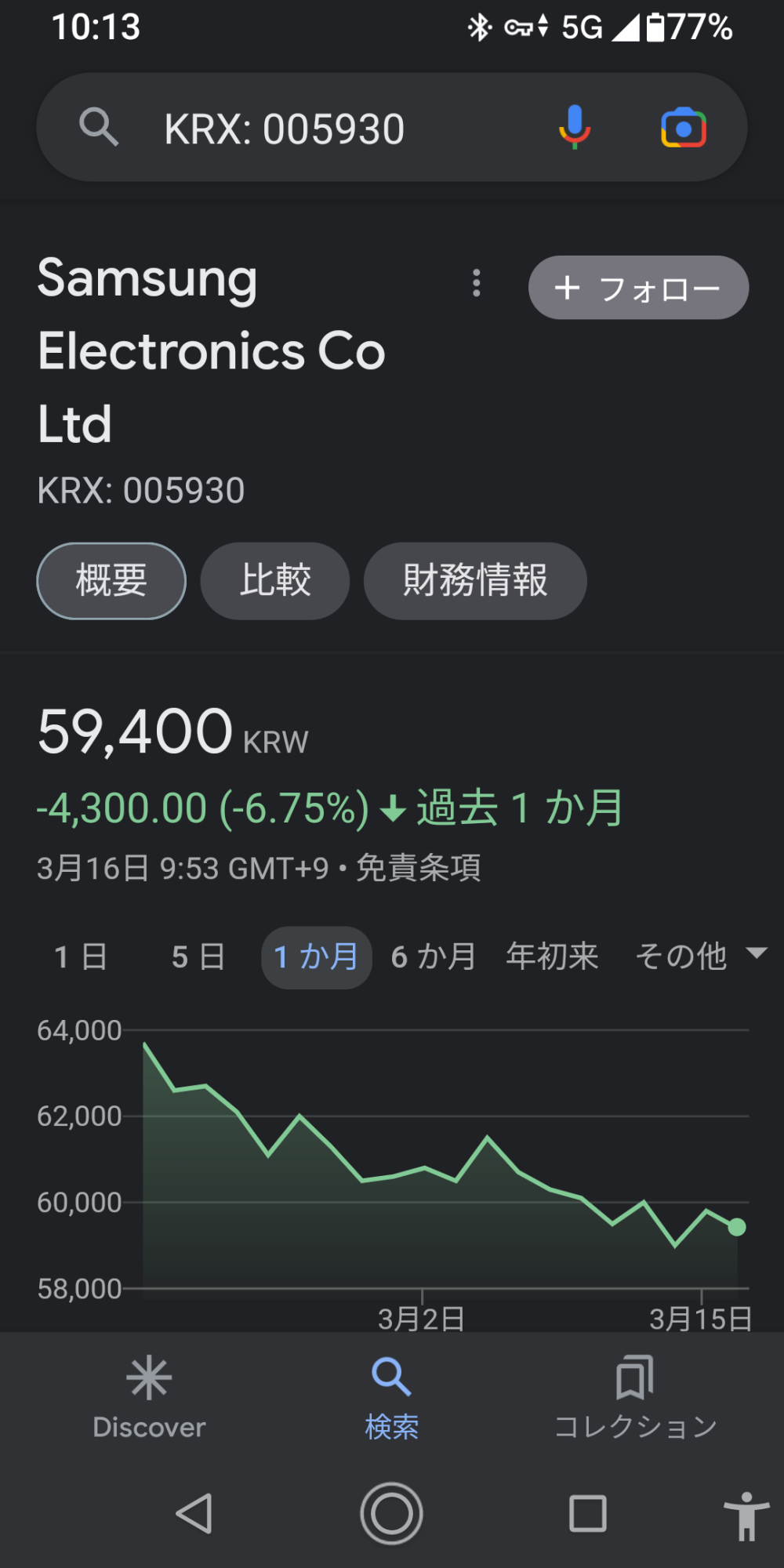Show the 1 日 chart range
The height and width of the screenshot is (1568, 784).
click(81, 957)
